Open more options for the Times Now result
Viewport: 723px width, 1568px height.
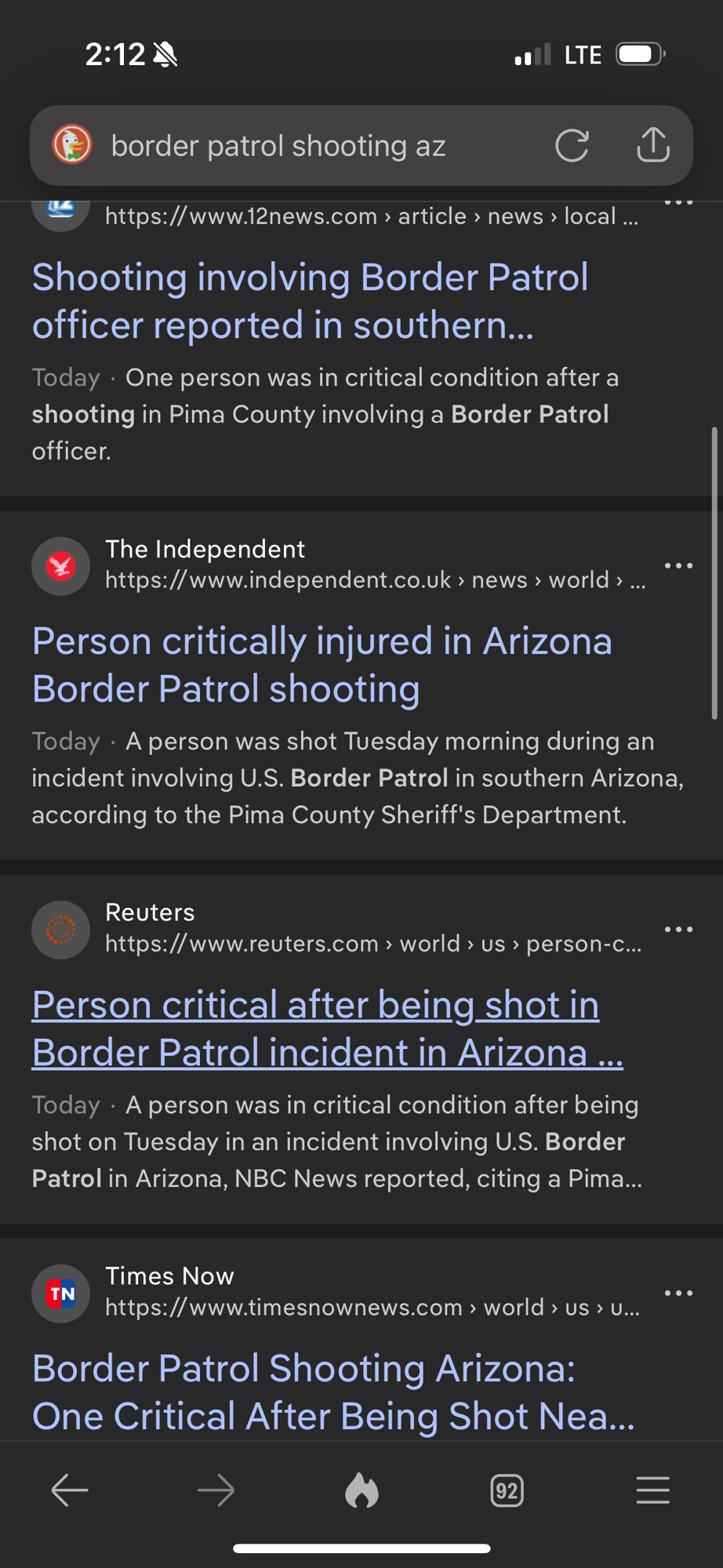[x=678, y=1293]
